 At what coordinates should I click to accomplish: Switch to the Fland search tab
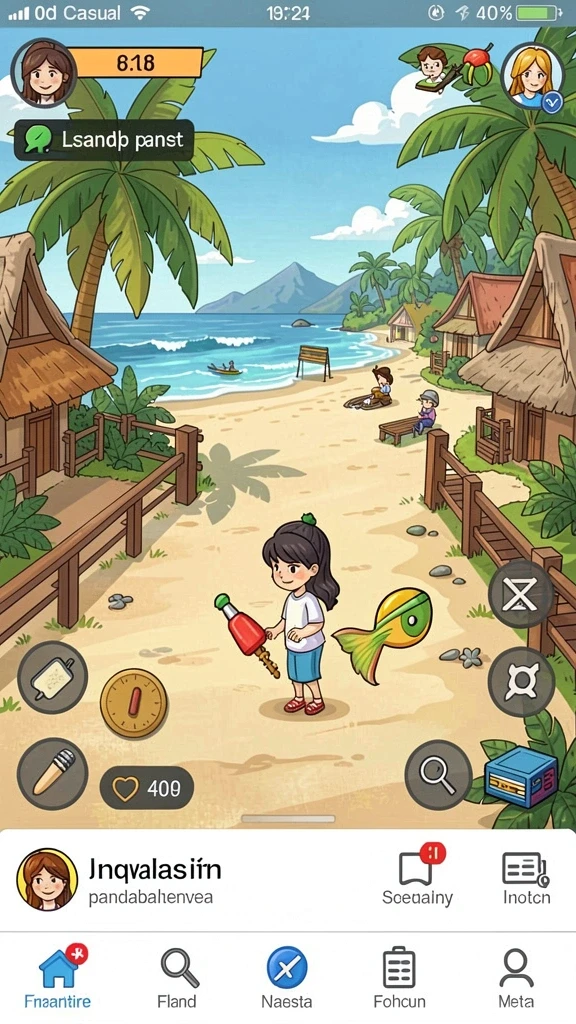(x=177, y=979)
